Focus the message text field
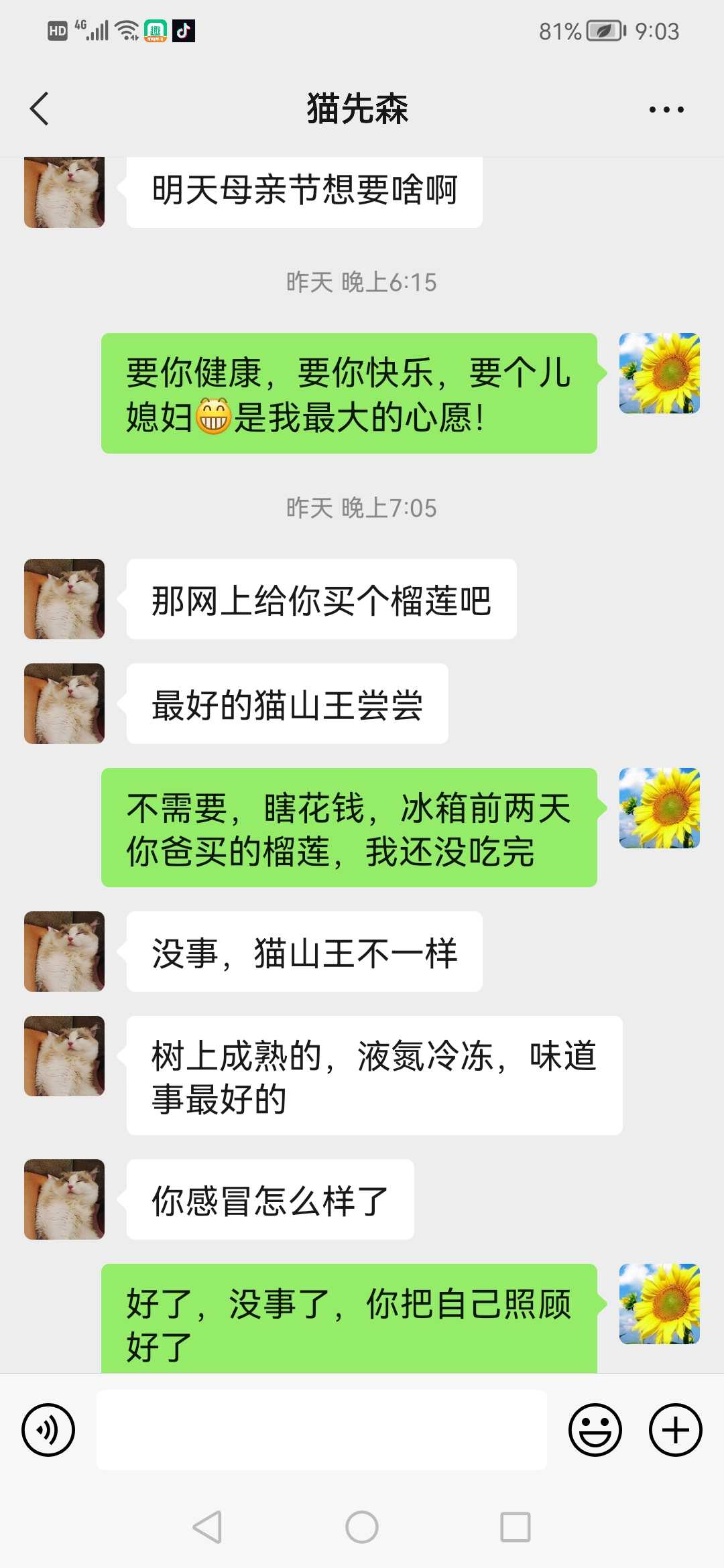This screenshot has width=724, height=1568. [x=322, y=1429]
